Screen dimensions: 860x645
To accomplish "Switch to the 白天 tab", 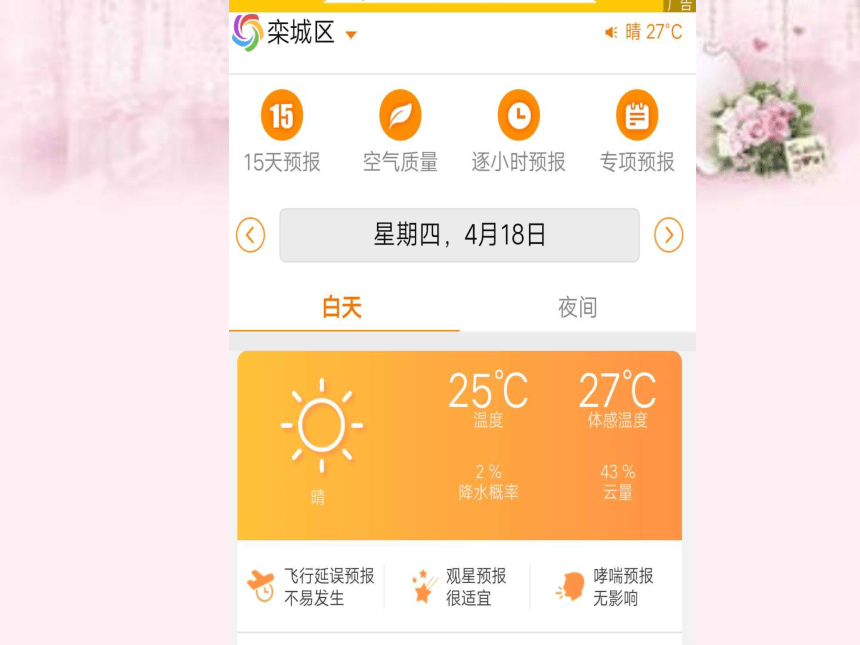I will 342,307.
